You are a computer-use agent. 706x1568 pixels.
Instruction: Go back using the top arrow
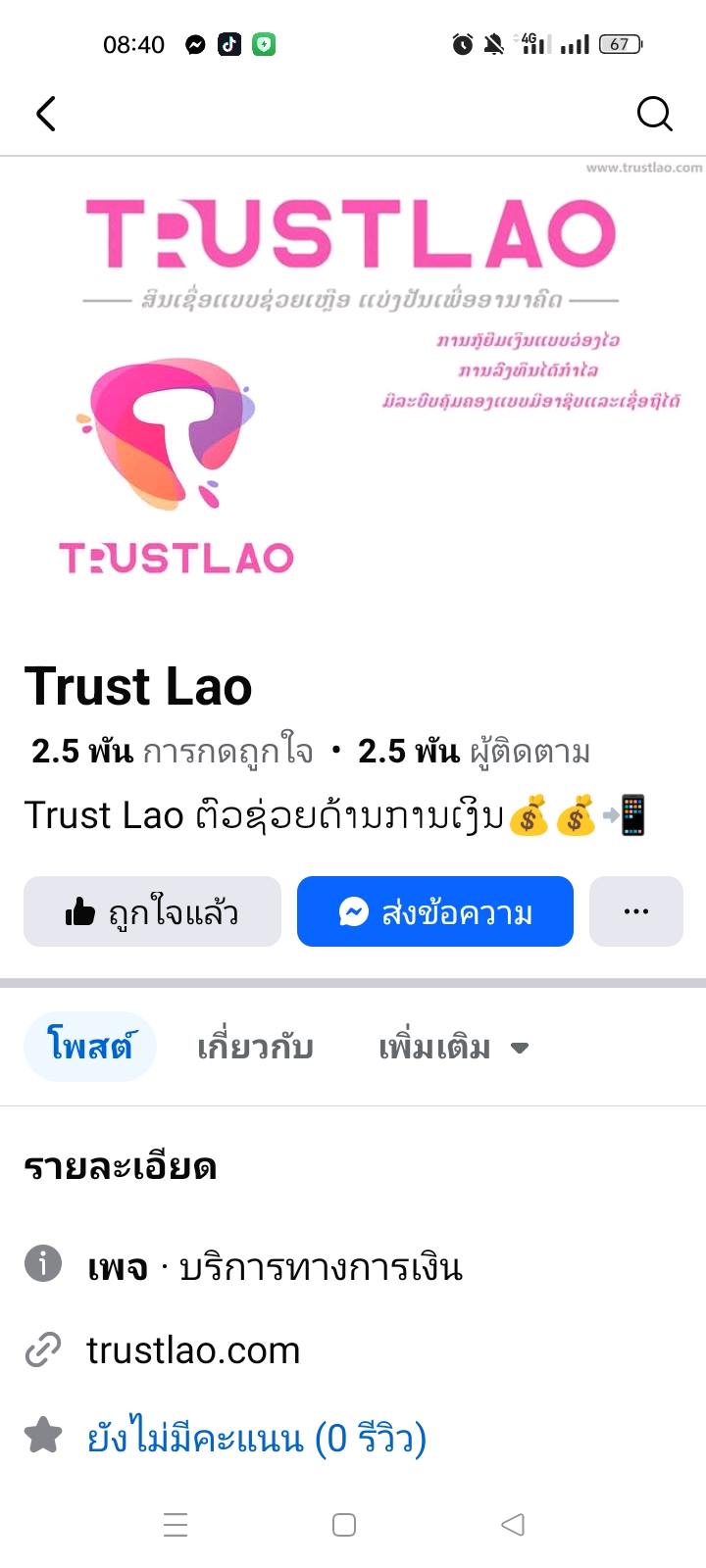(x=46, y=114)
